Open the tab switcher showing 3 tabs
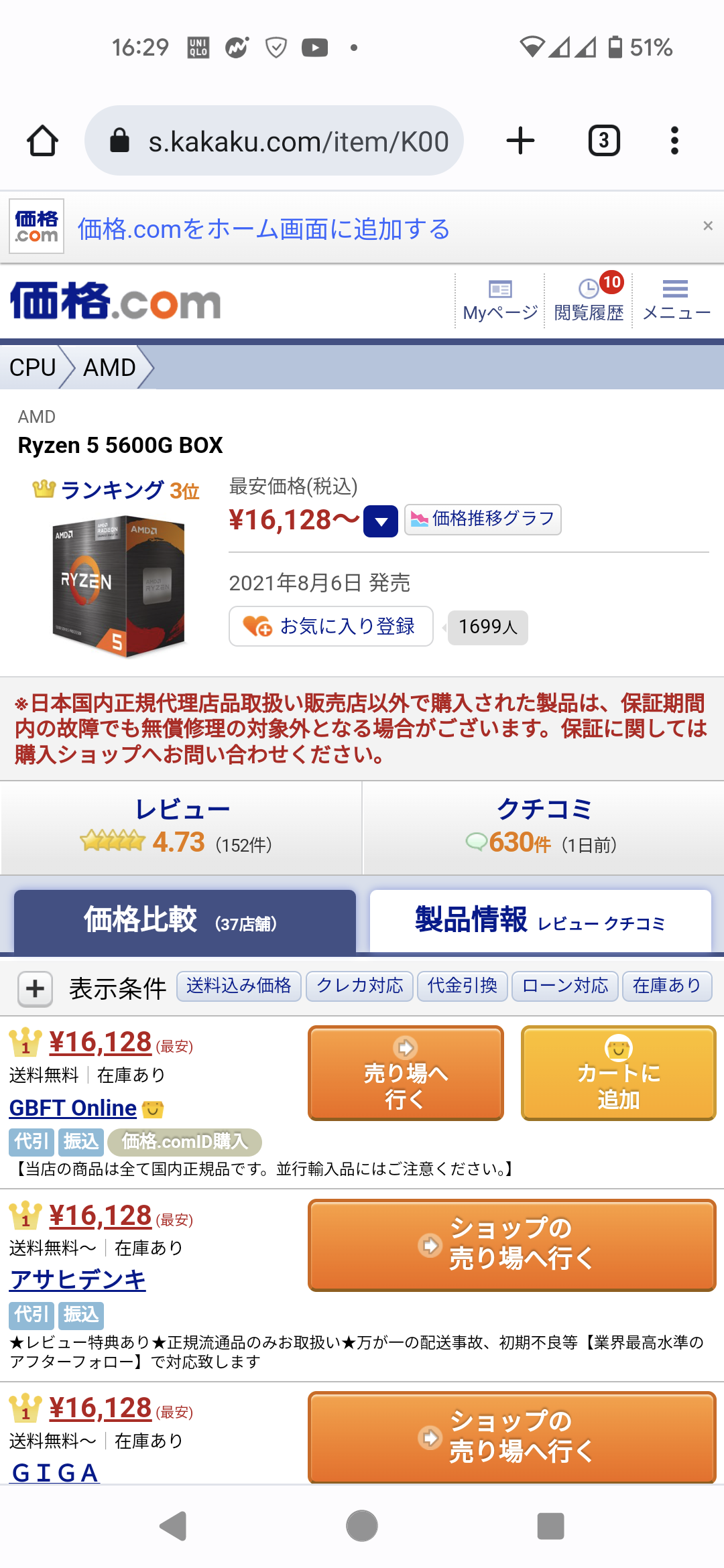 tap(603, 141)
